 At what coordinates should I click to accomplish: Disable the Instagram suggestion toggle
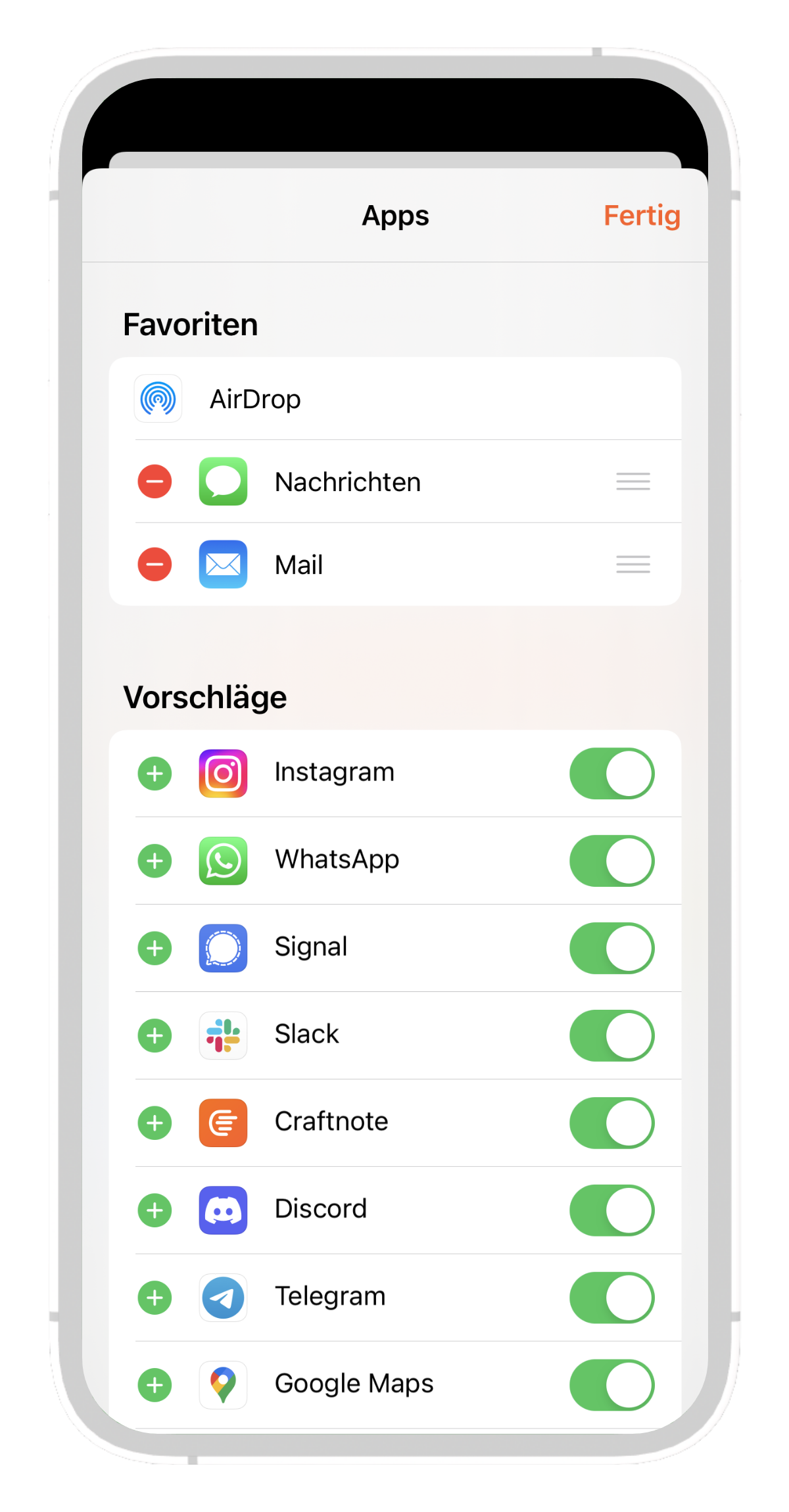click(x=611, y=774)
